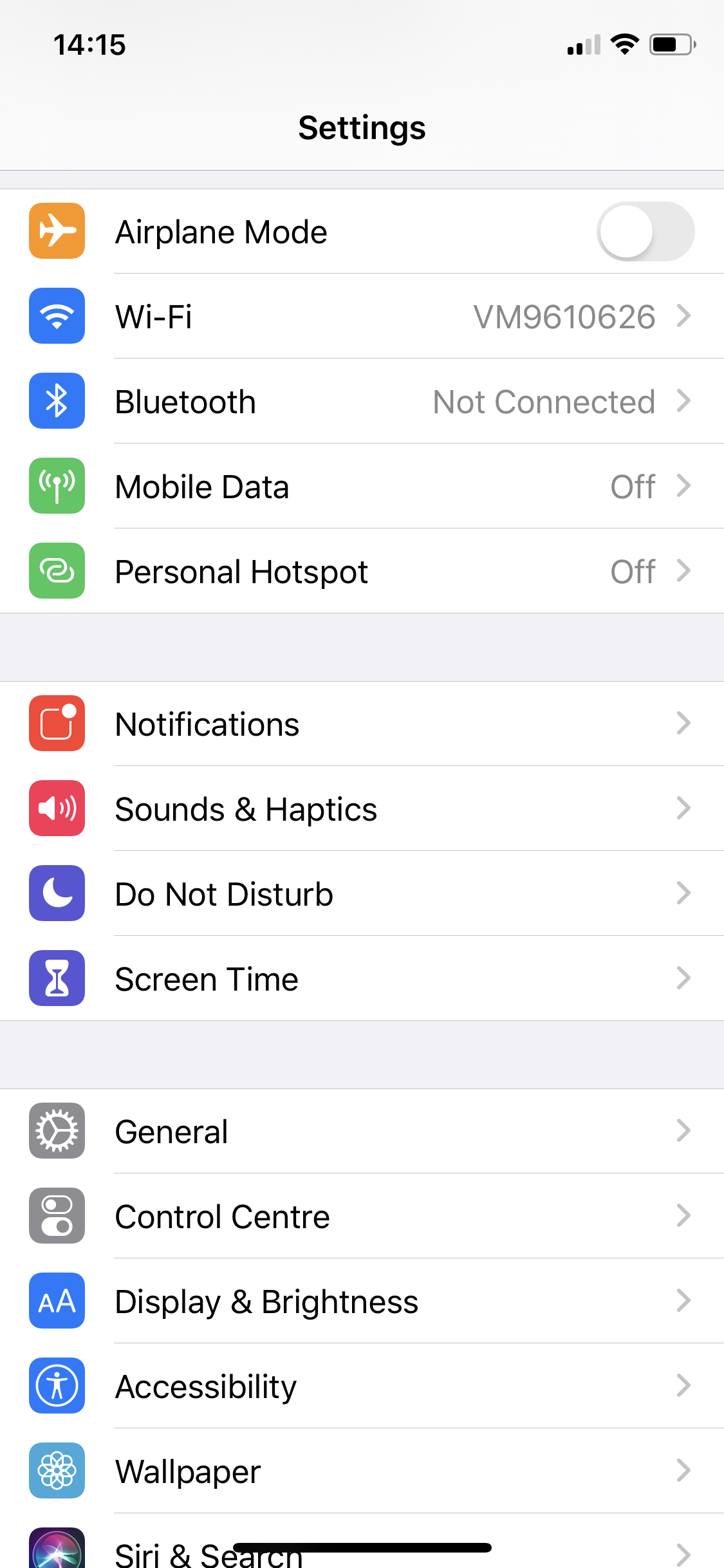Open Notifications settings

click(362, 724)
